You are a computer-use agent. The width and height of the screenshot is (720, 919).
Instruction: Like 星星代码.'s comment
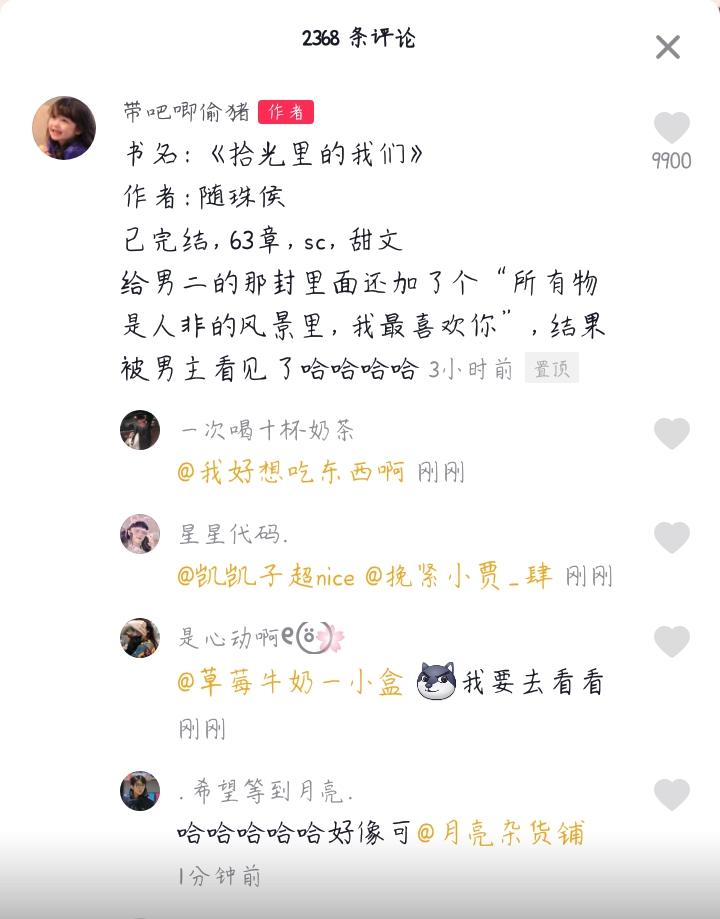pyautogui.click(x=671, y=537)
